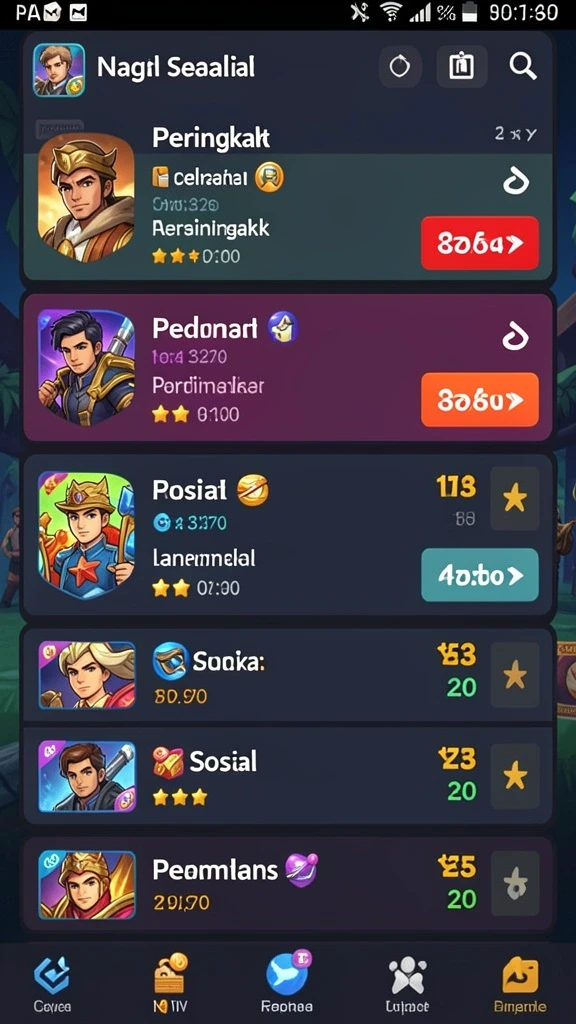Star the Sooka row
Screen dimensions: 576x1024
515,675
